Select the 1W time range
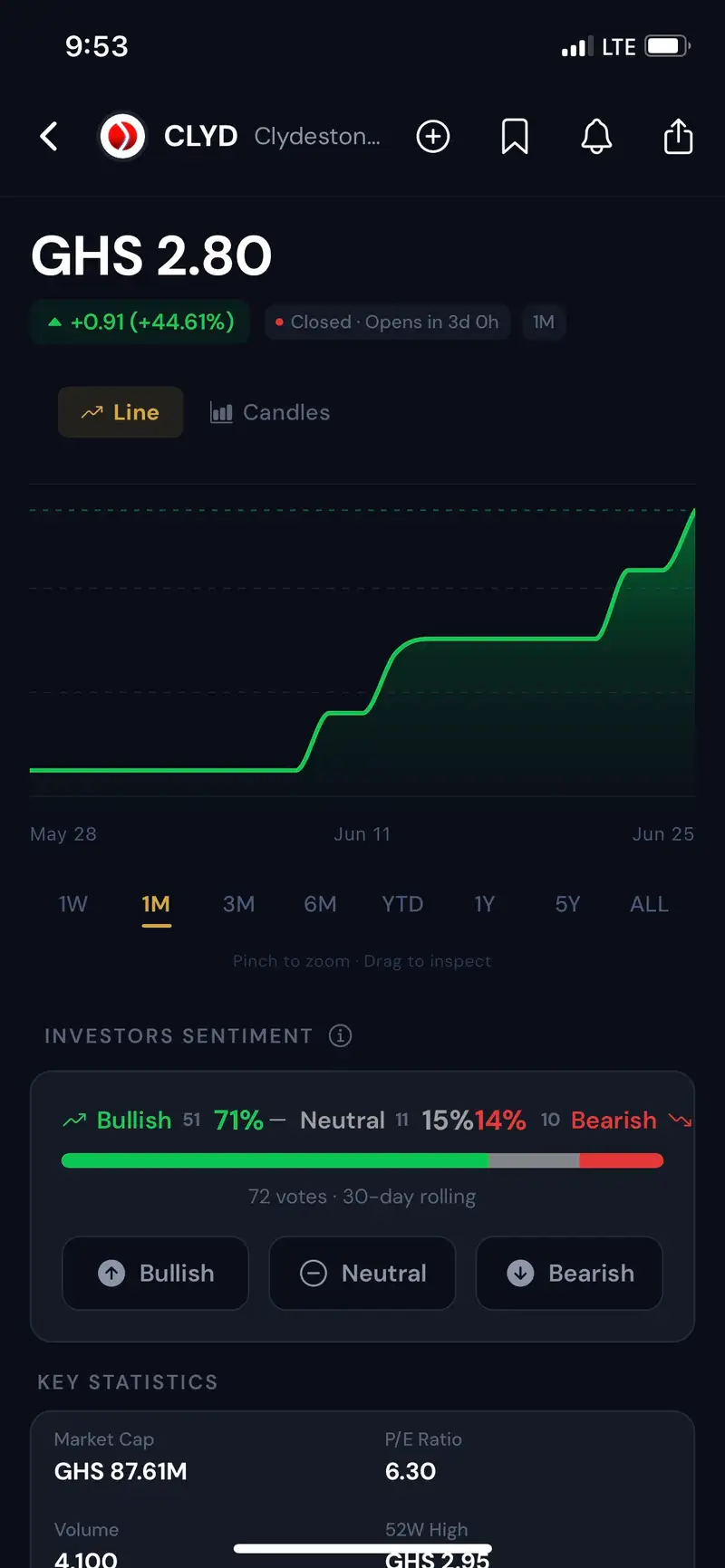 (x=73, y=904)
